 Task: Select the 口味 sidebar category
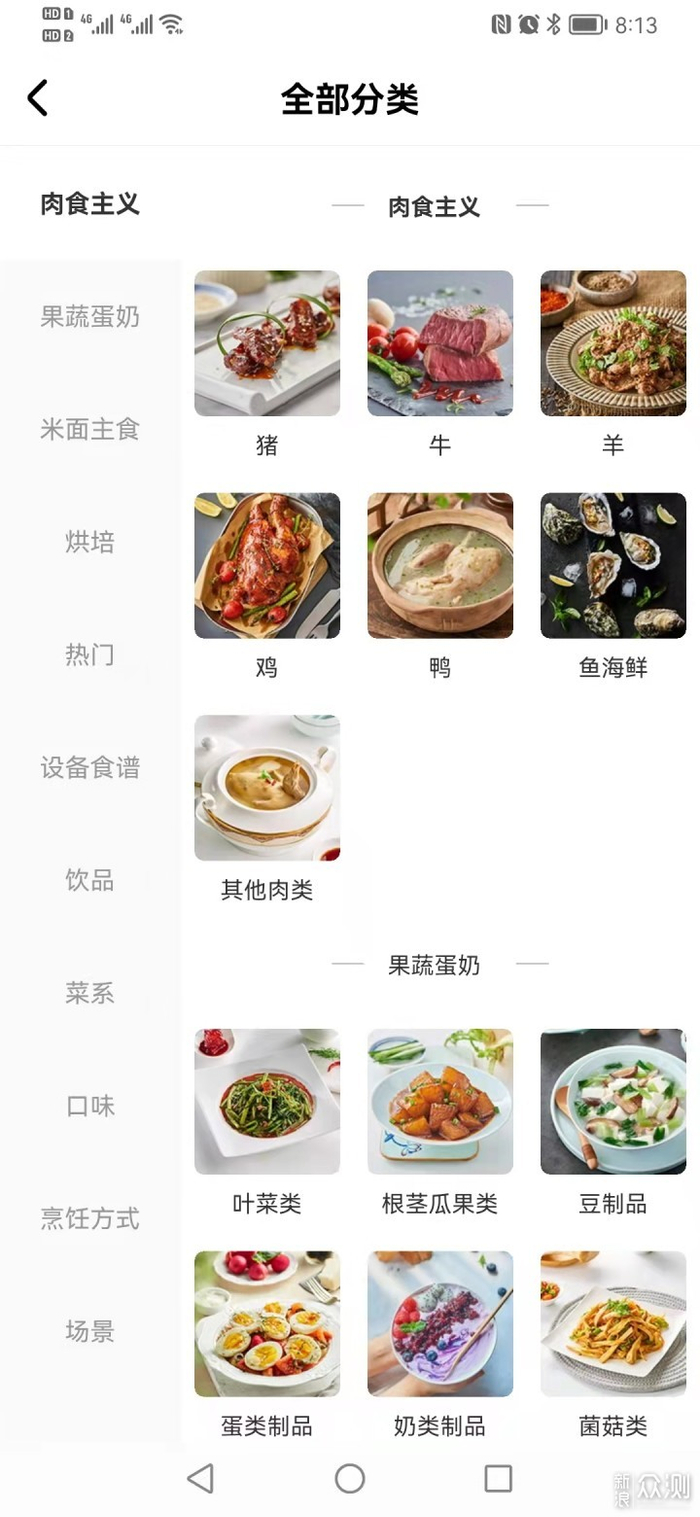click(90, 1107)
